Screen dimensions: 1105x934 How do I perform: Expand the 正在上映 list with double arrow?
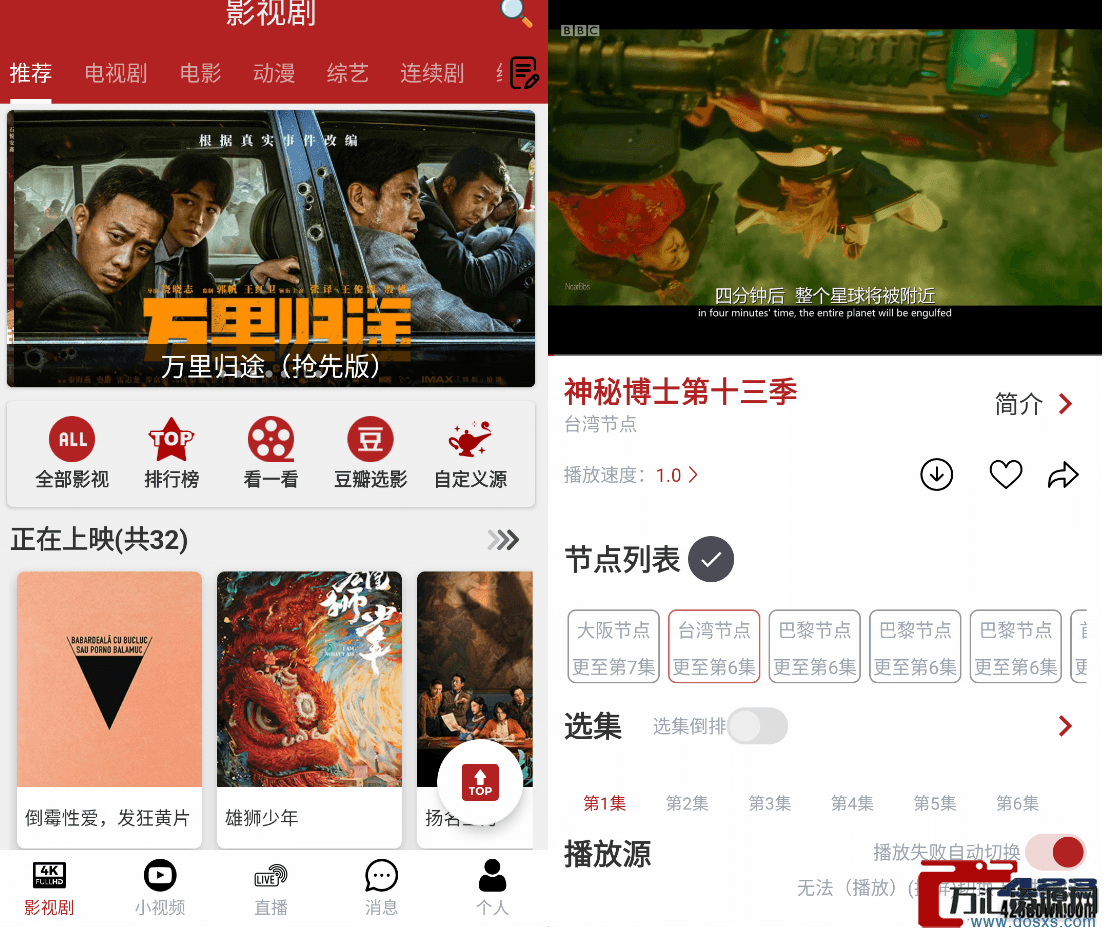pyautogui.click(x=503, y=541)
